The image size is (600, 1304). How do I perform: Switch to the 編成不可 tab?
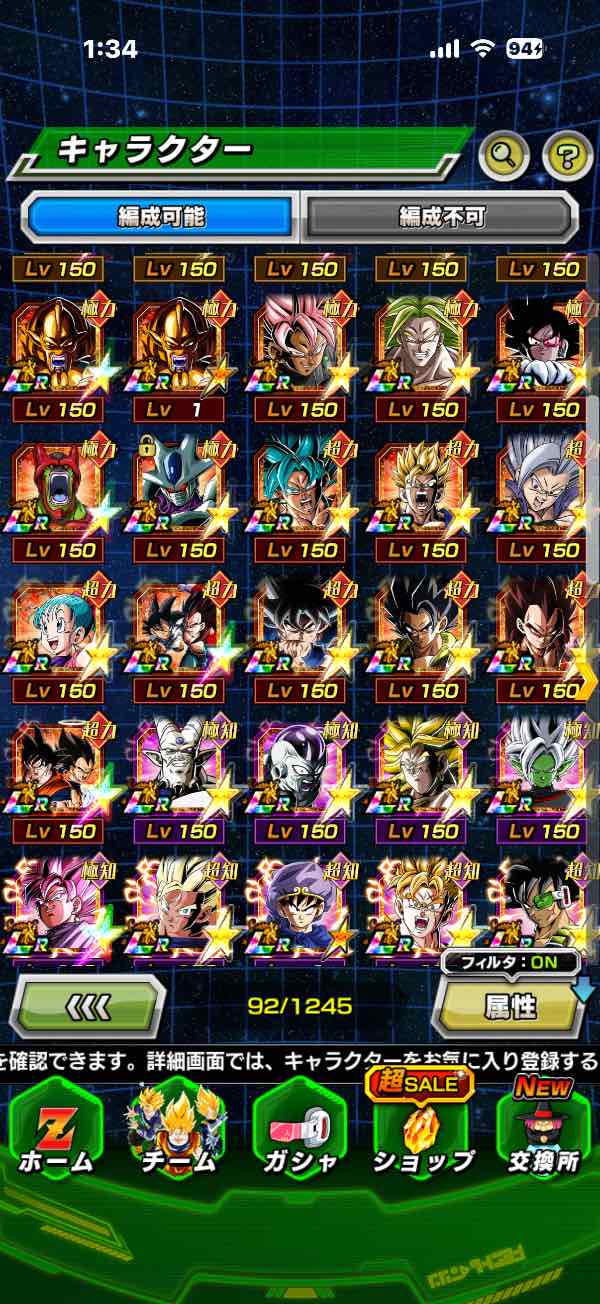(440, 216)
